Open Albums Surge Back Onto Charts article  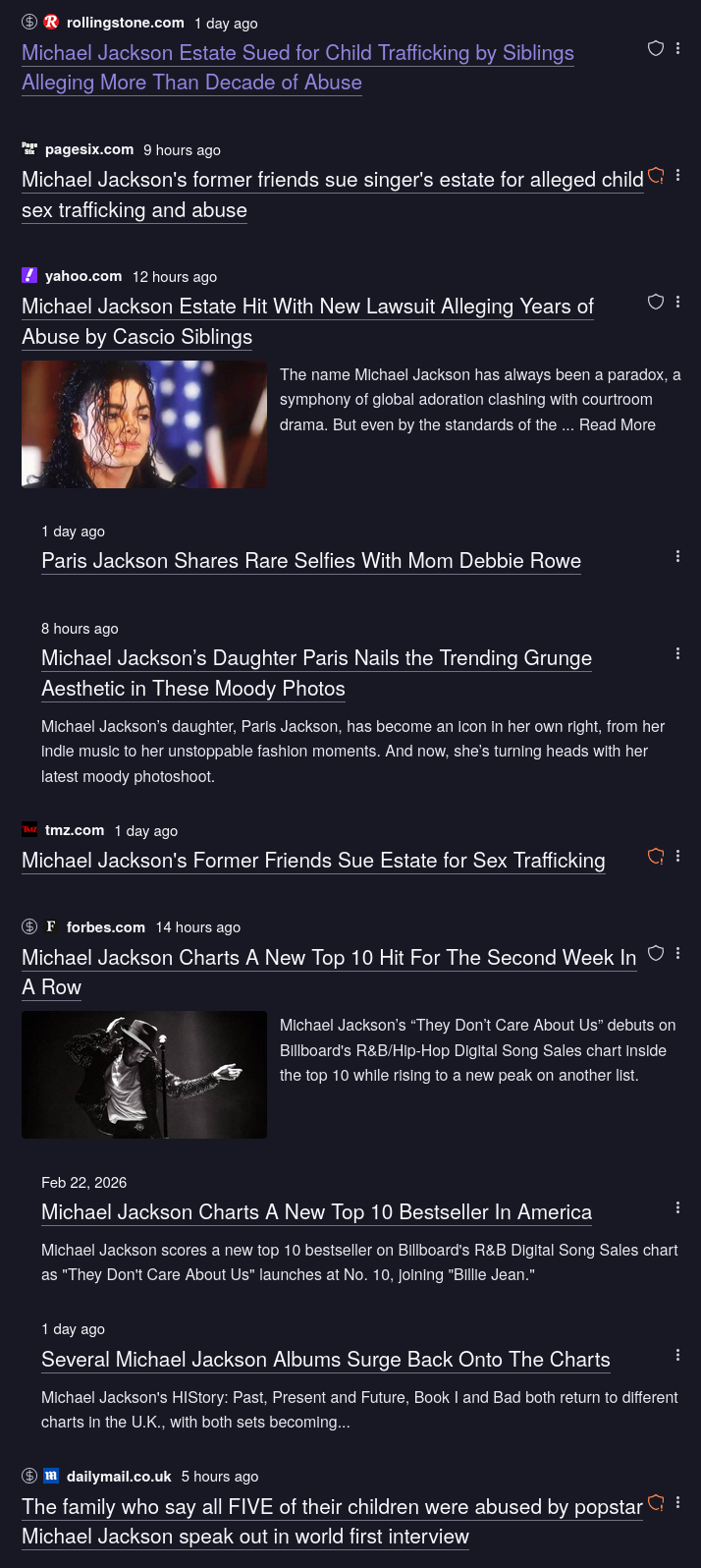coord(325,1361)
